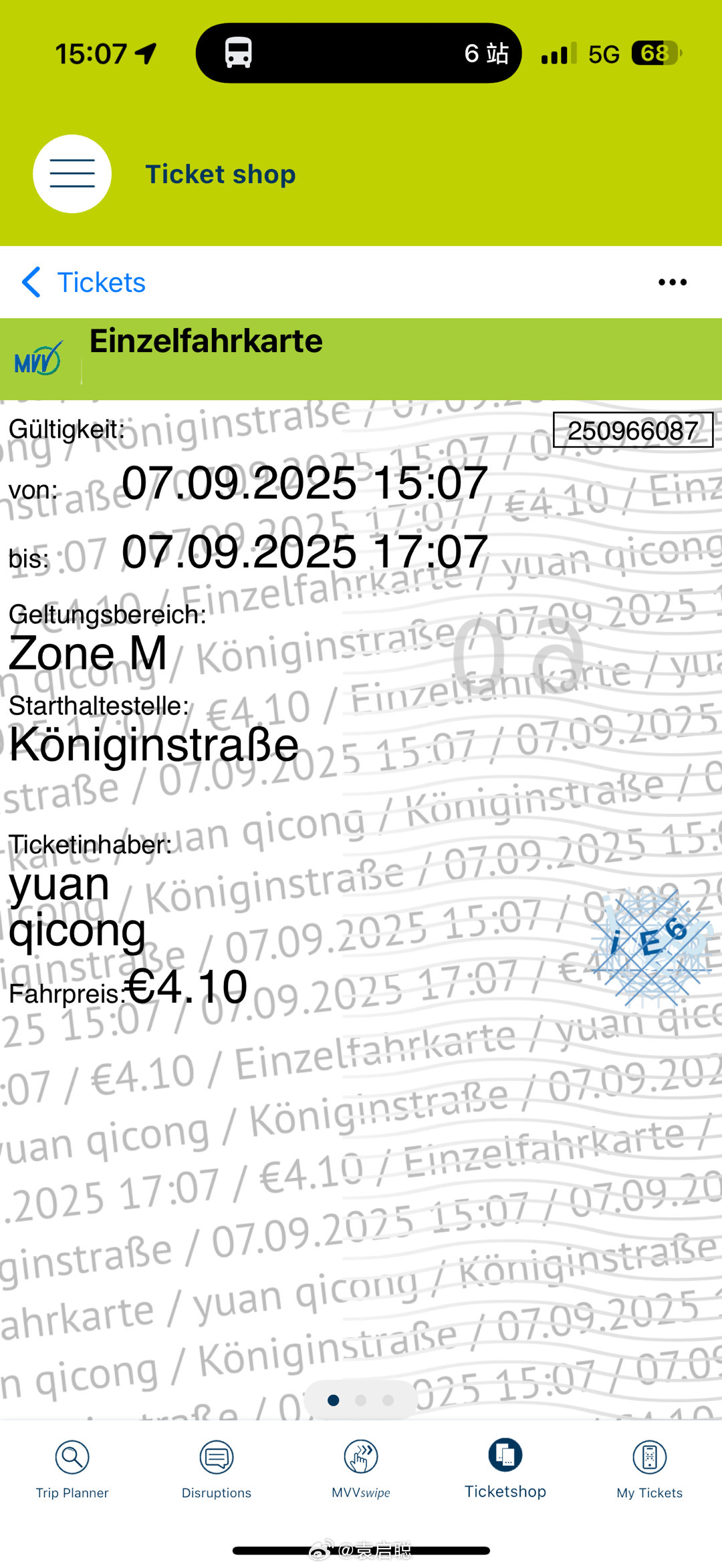Open the bus live activity pill
This screenshot has width=722, height=1568.
[358, 53]
